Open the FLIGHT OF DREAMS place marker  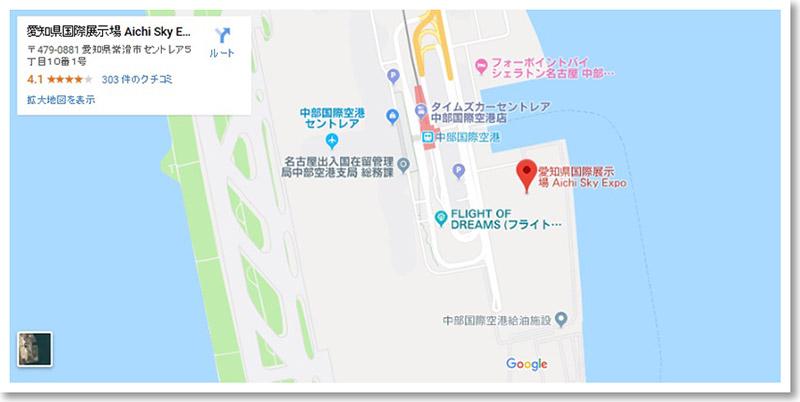pos(441,217)
